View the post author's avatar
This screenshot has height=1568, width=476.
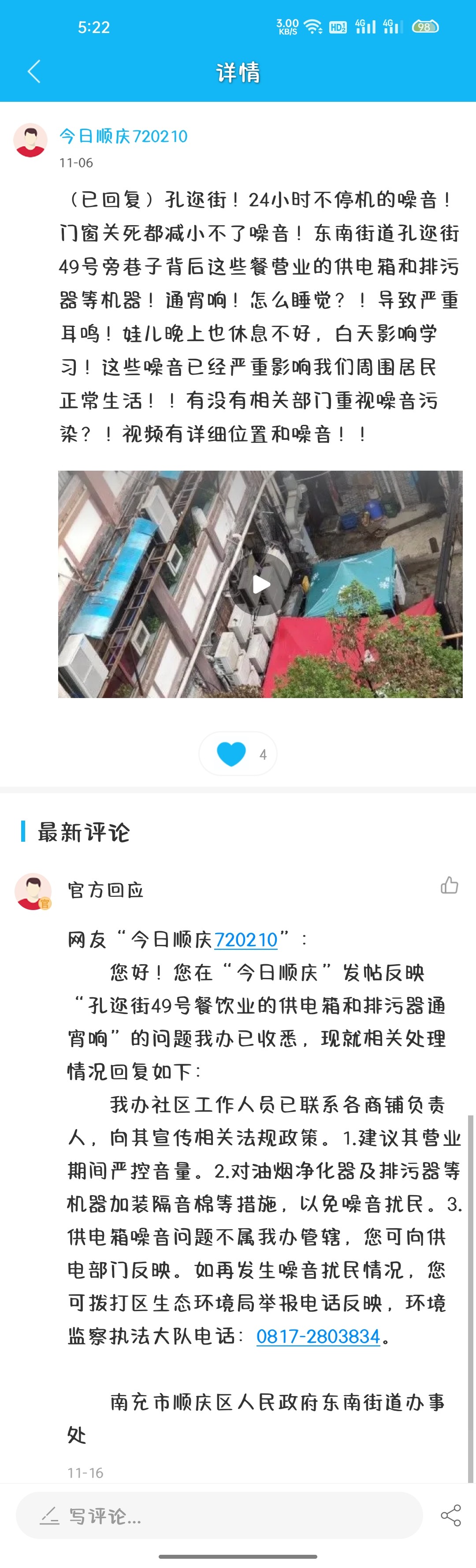30,140
